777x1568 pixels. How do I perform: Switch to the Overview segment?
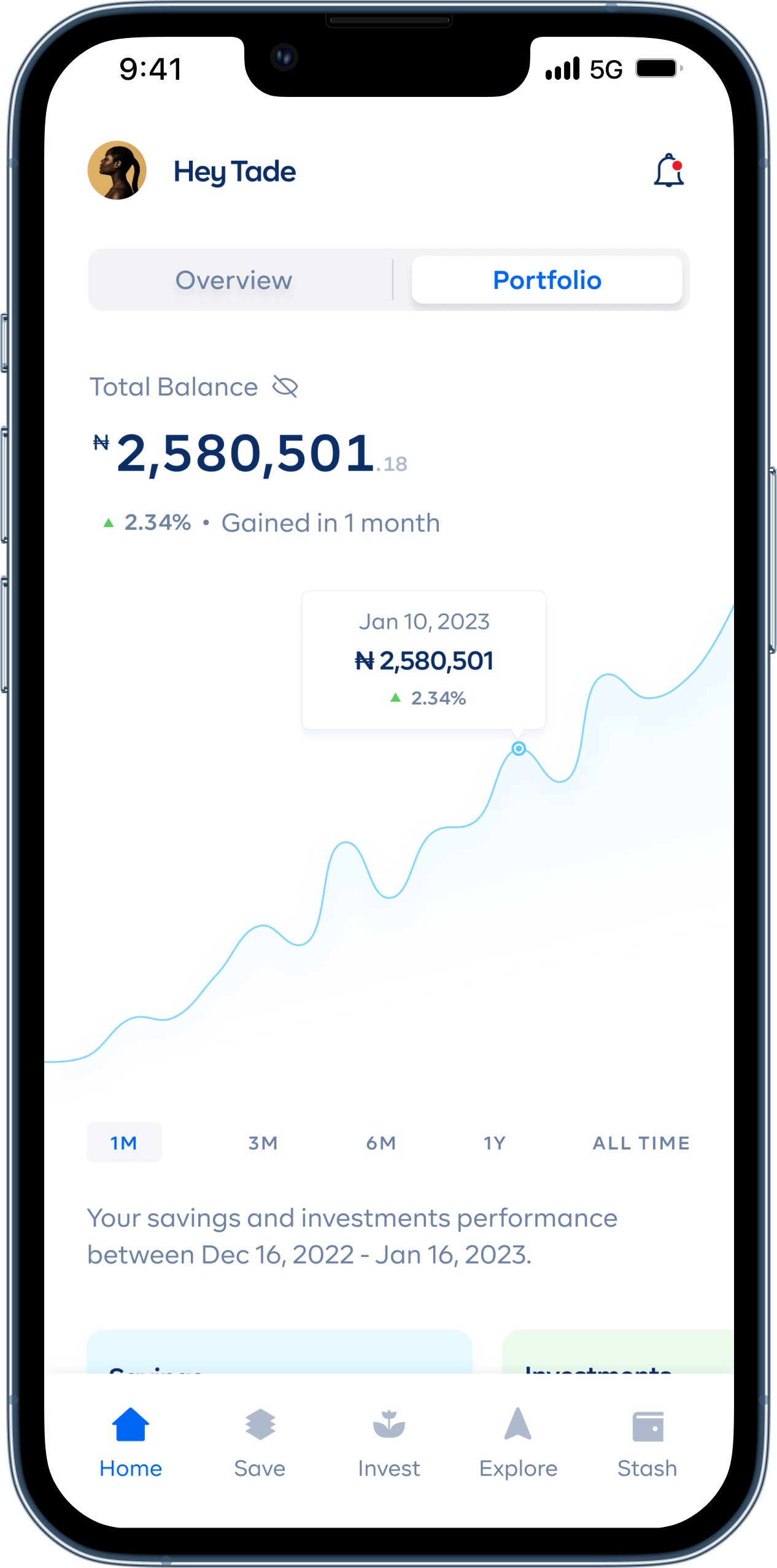234,280
